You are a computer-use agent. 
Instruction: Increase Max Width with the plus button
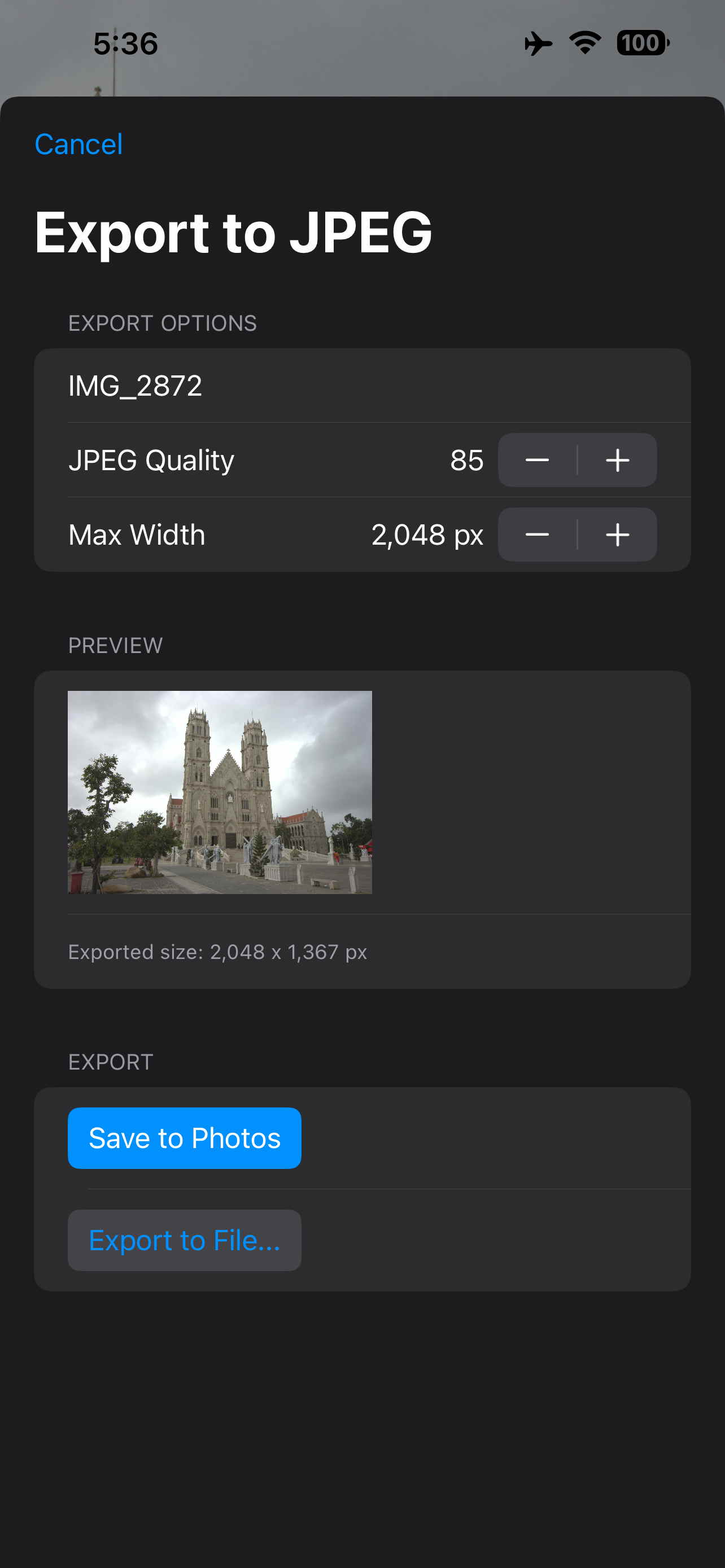click(x=617, y=535)
